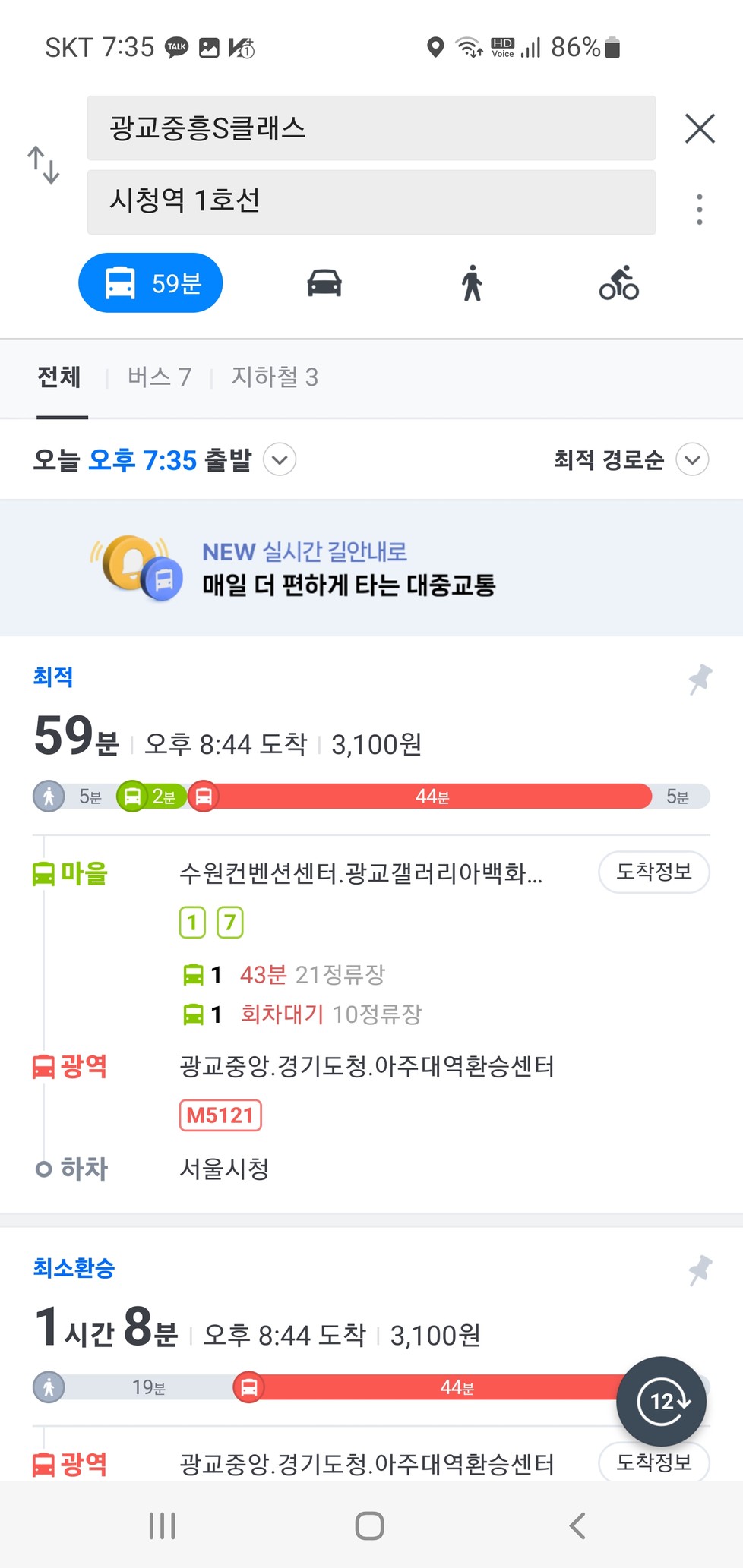Image resolution: width=743 pixels, height=1568 pixels.
Task: Pin the 최적 59분 route
Action: click(x=700, y=679)
